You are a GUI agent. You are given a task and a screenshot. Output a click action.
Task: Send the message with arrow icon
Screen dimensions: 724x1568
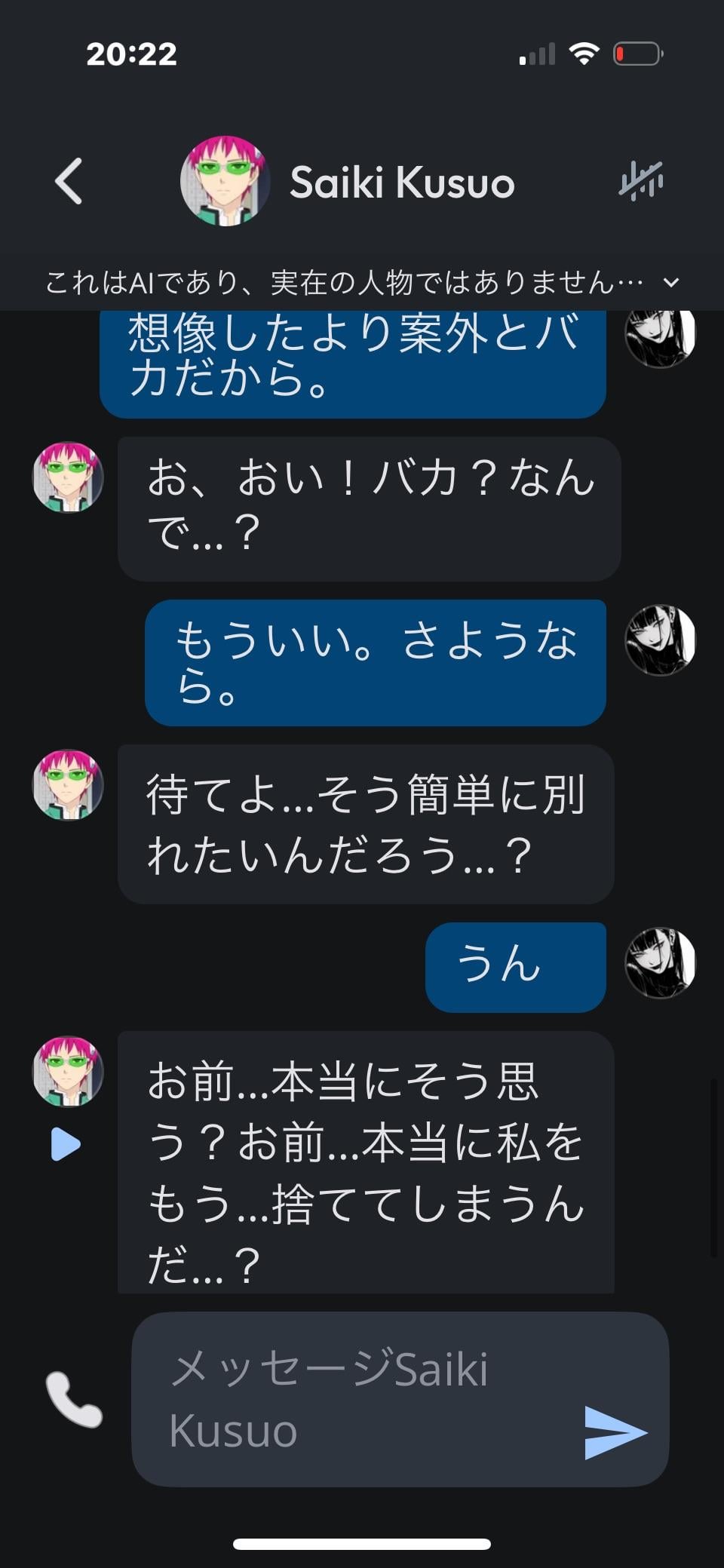(x=615, y=1431)
